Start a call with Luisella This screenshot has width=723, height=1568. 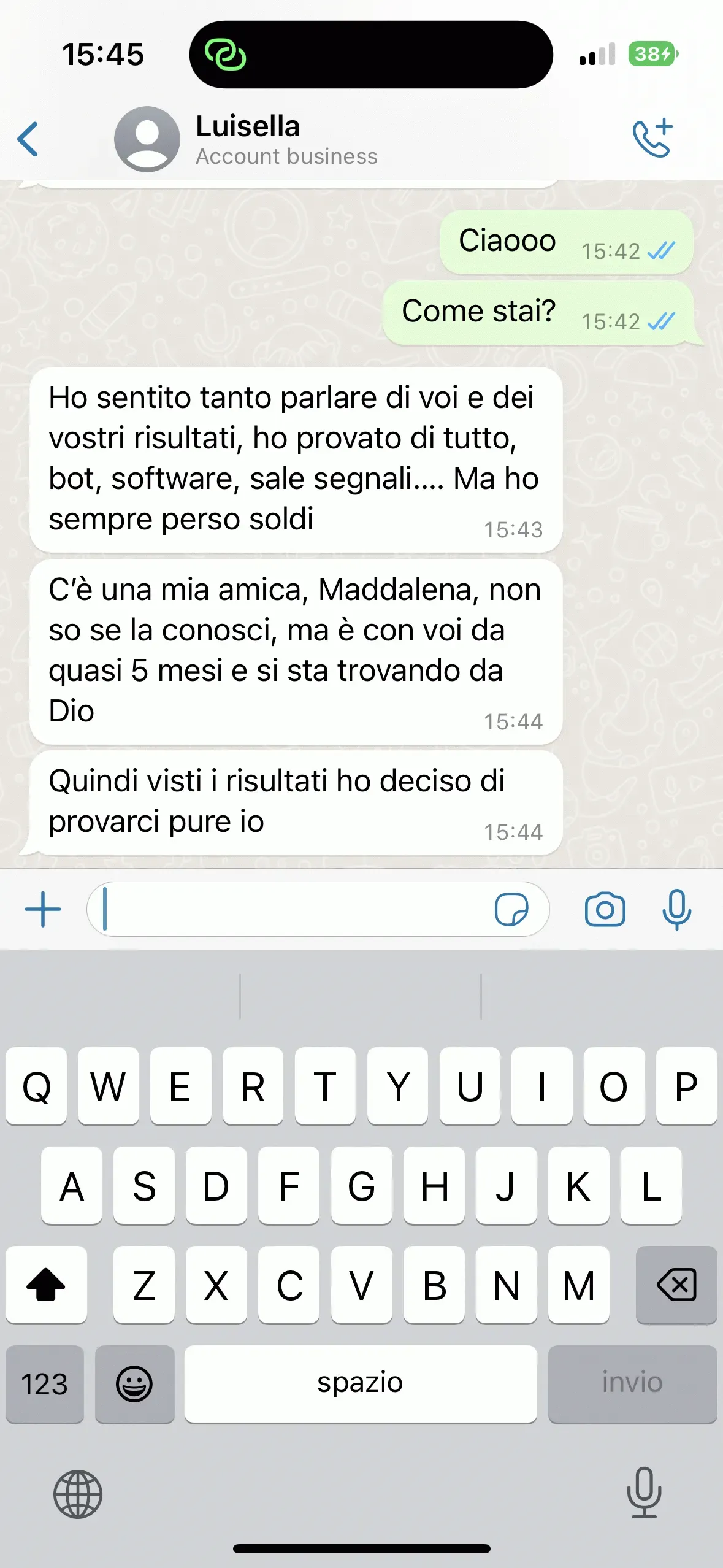click(x=652, y=139)
